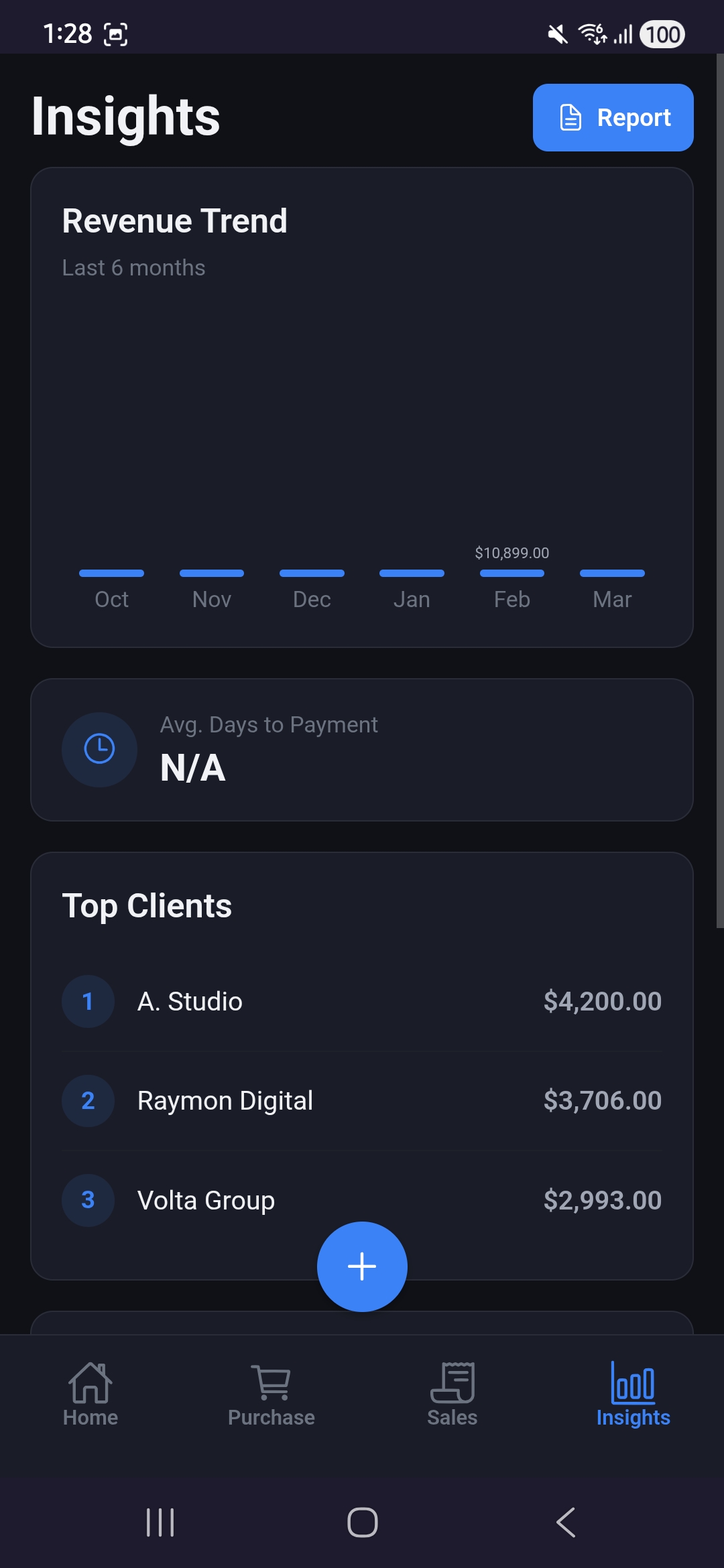This screenshot has width=724, height=1568.
Task: Select the Feb bar in Revenue Trend
Action: [512, 573]
